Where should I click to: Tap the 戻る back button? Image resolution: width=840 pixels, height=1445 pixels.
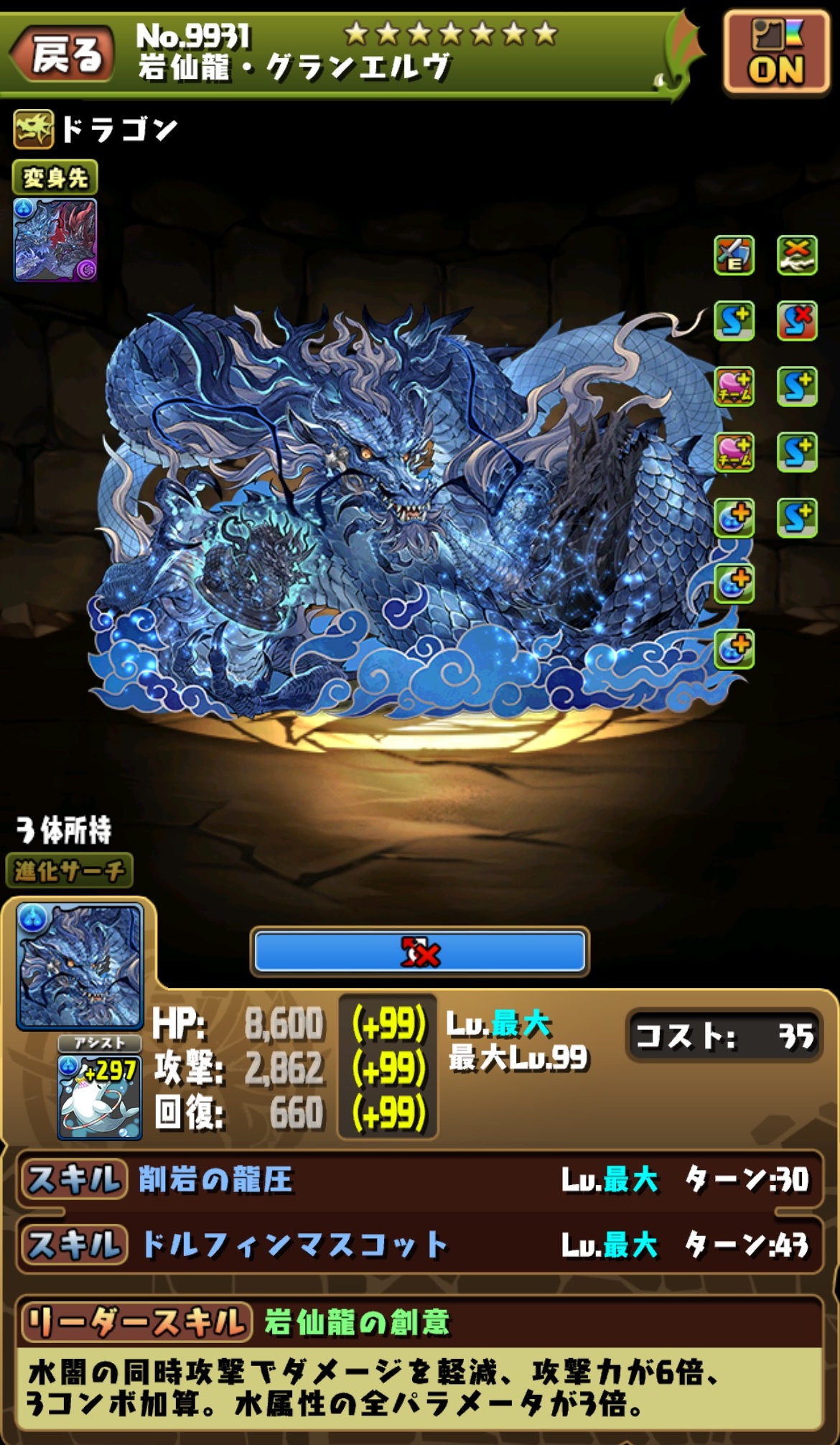(63, 55)
